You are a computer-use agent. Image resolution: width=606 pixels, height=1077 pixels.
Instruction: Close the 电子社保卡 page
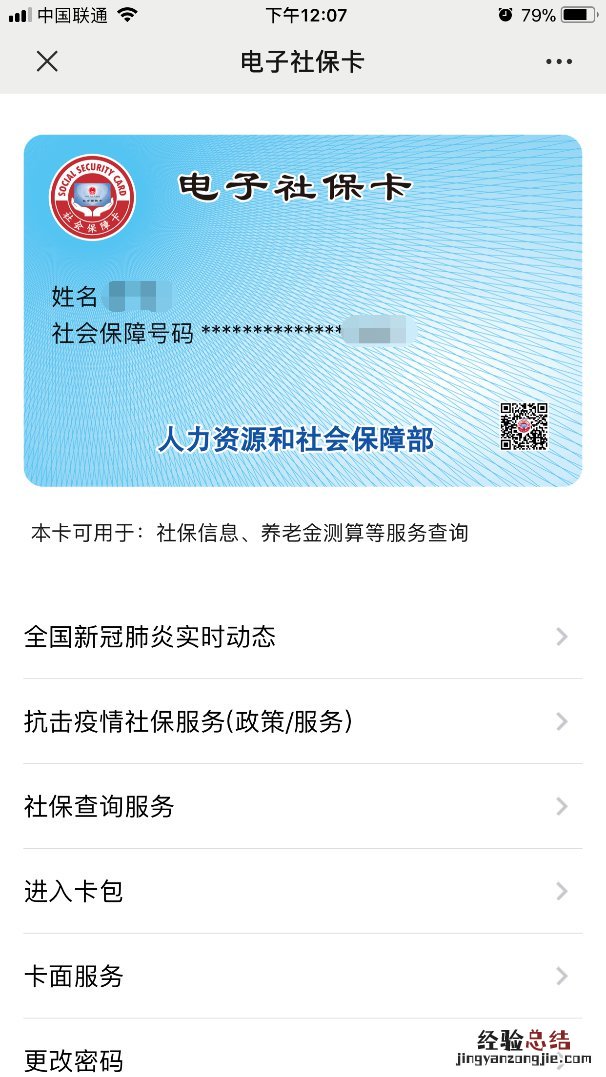pos(47,62)
